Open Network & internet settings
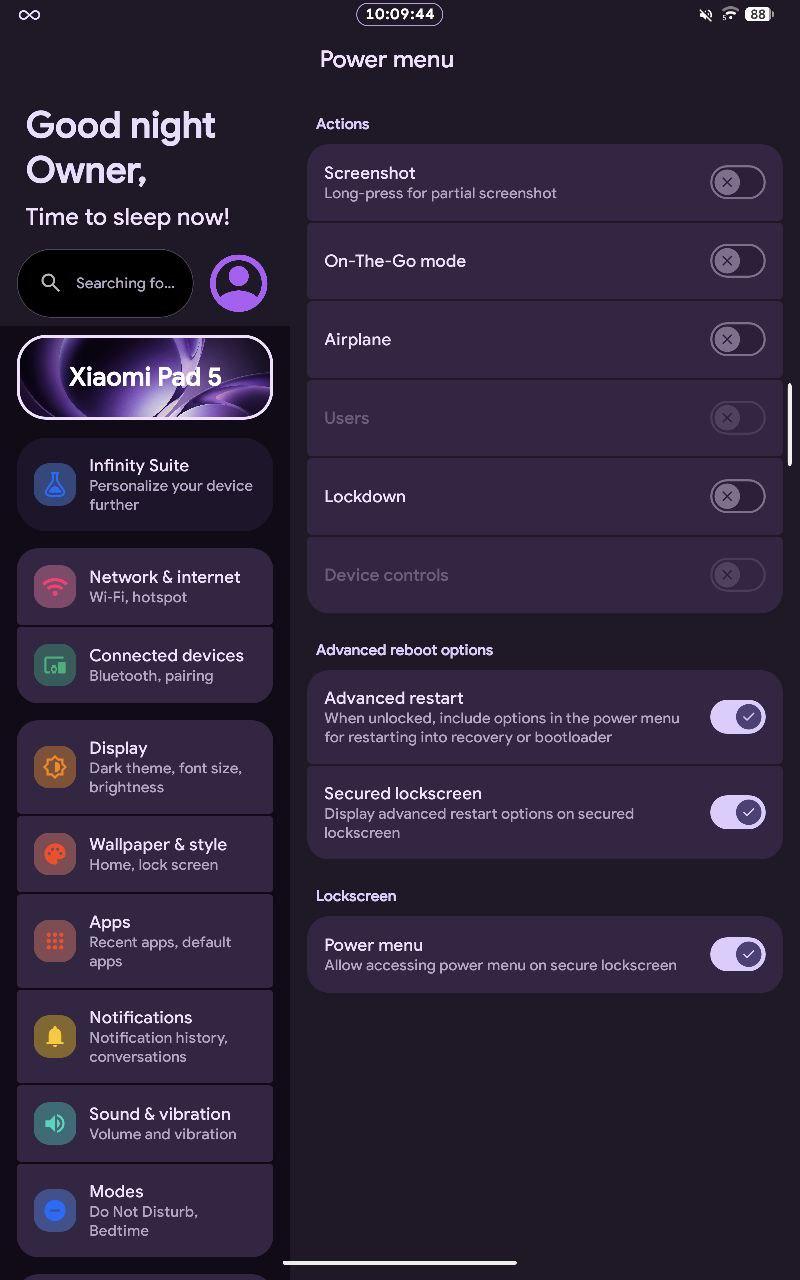 [x=145, y=586]
